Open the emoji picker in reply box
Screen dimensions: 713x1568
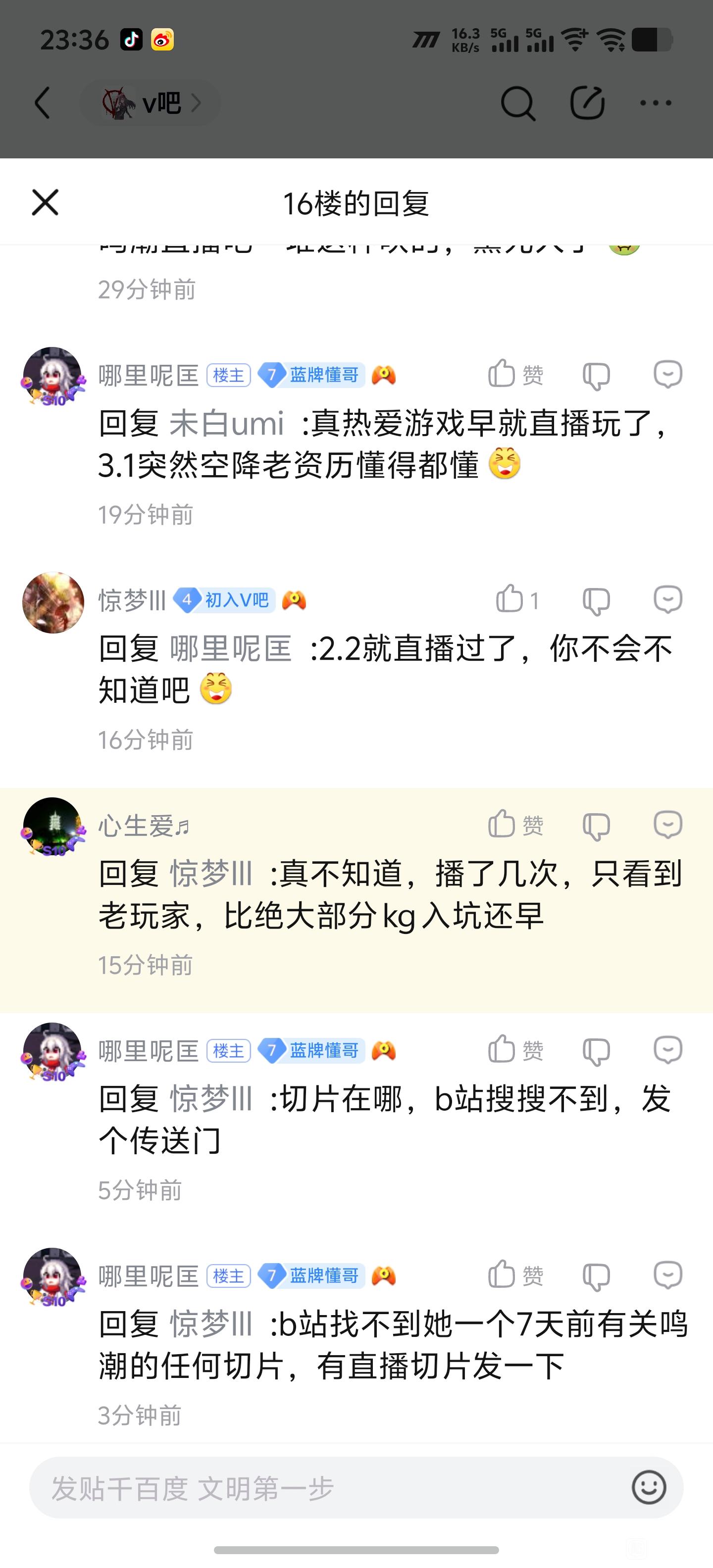coord(649,1488)
